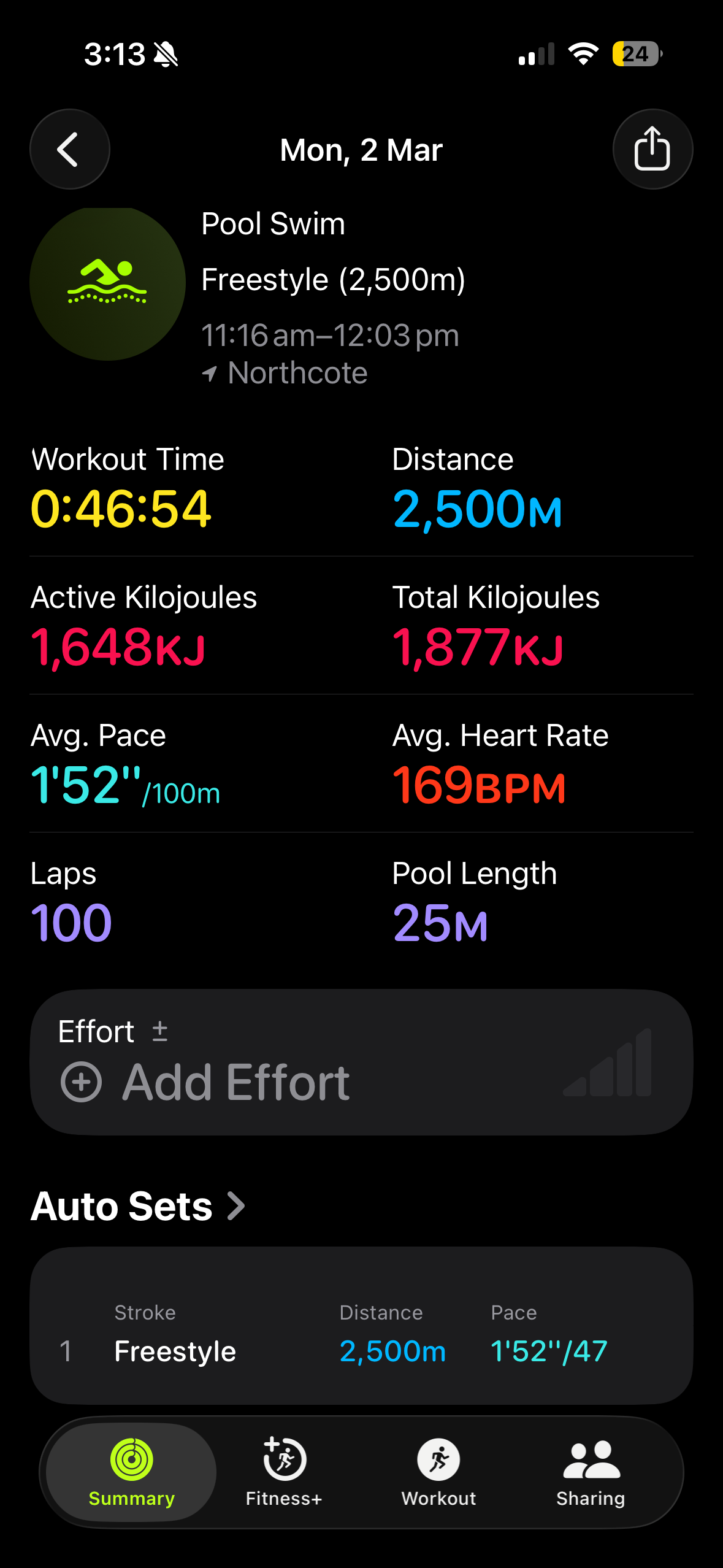This screenshot has height=1568, width=723.
Task: Share this Pool Swim workout
Action: click(x=652, y=149)
